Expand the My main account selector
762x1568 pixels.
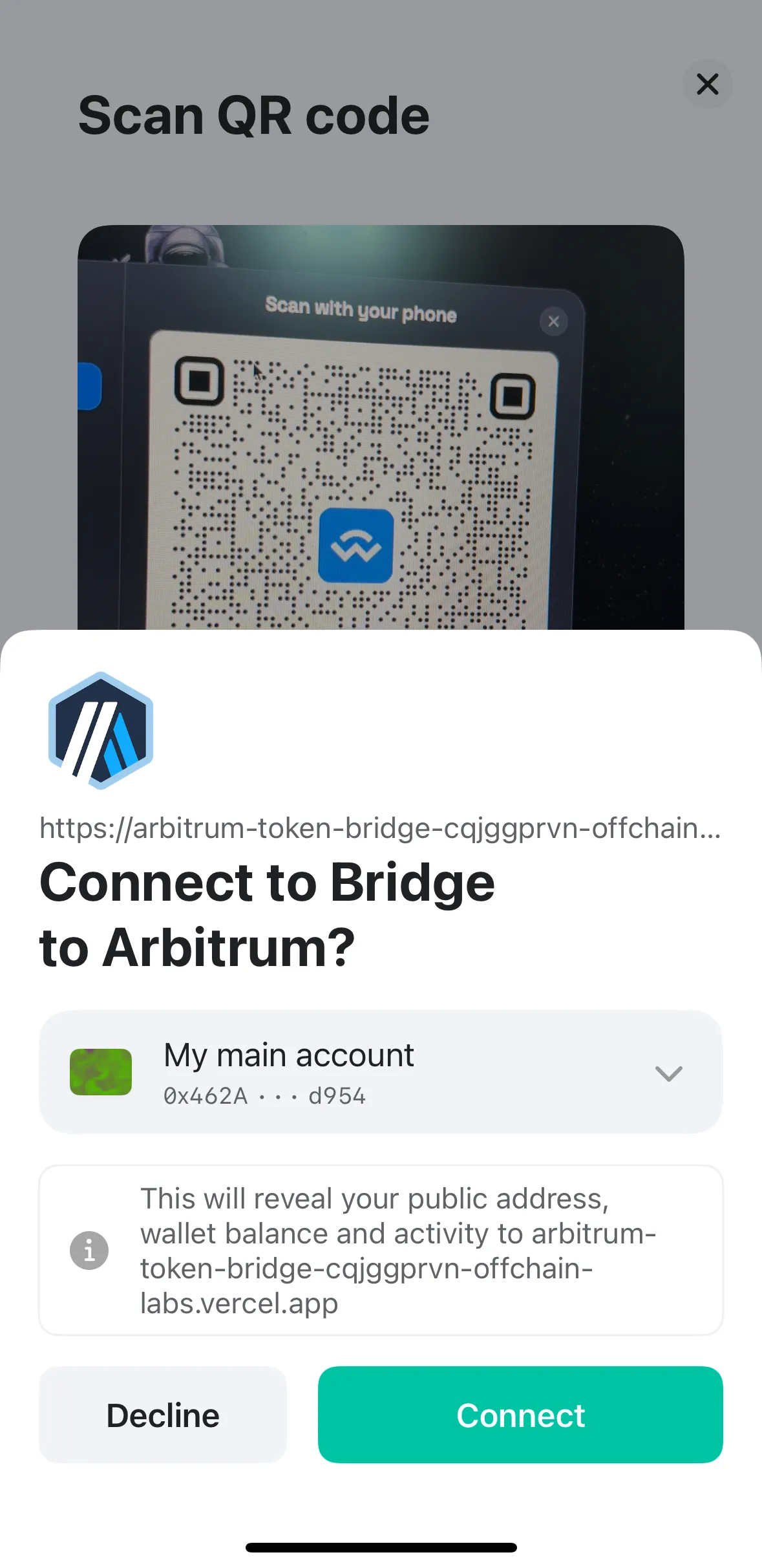668,1073
